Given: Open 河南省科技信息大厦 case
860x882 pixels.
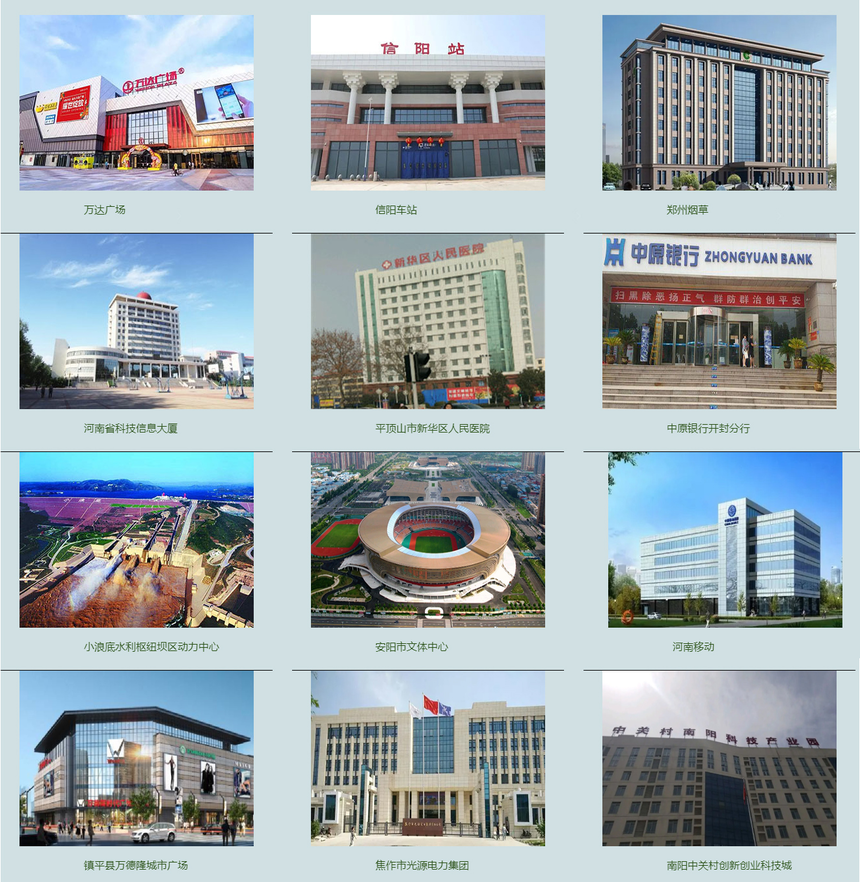Looking at the screenshot, I should [136, 321].
